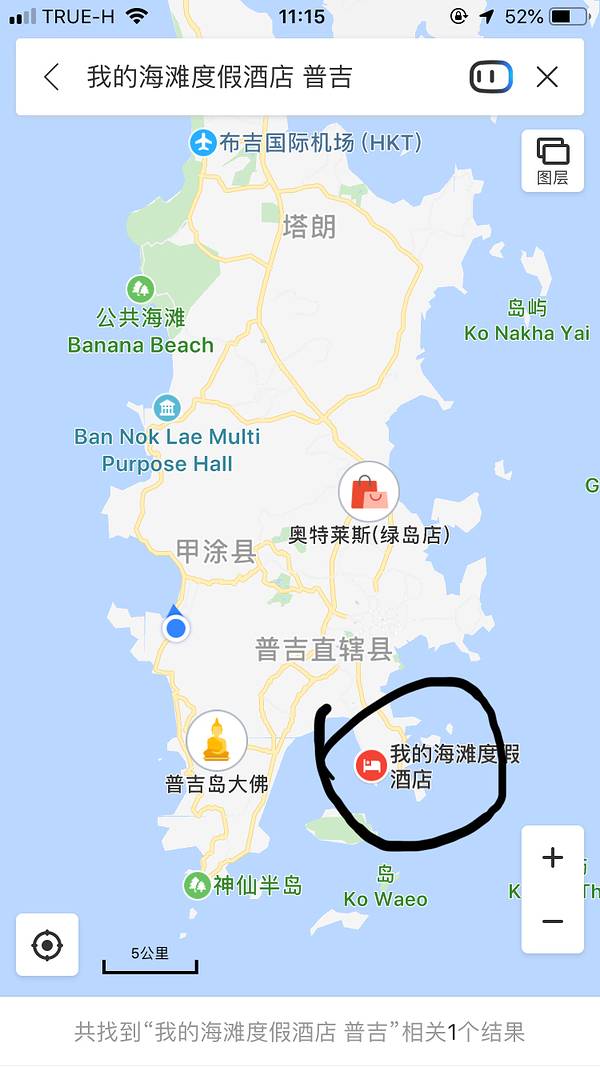This screenshot has height=1067, width=600.
Task: Select 布吉国际机场 (HKT) airport marker
Action: click(x=204, y=143)
